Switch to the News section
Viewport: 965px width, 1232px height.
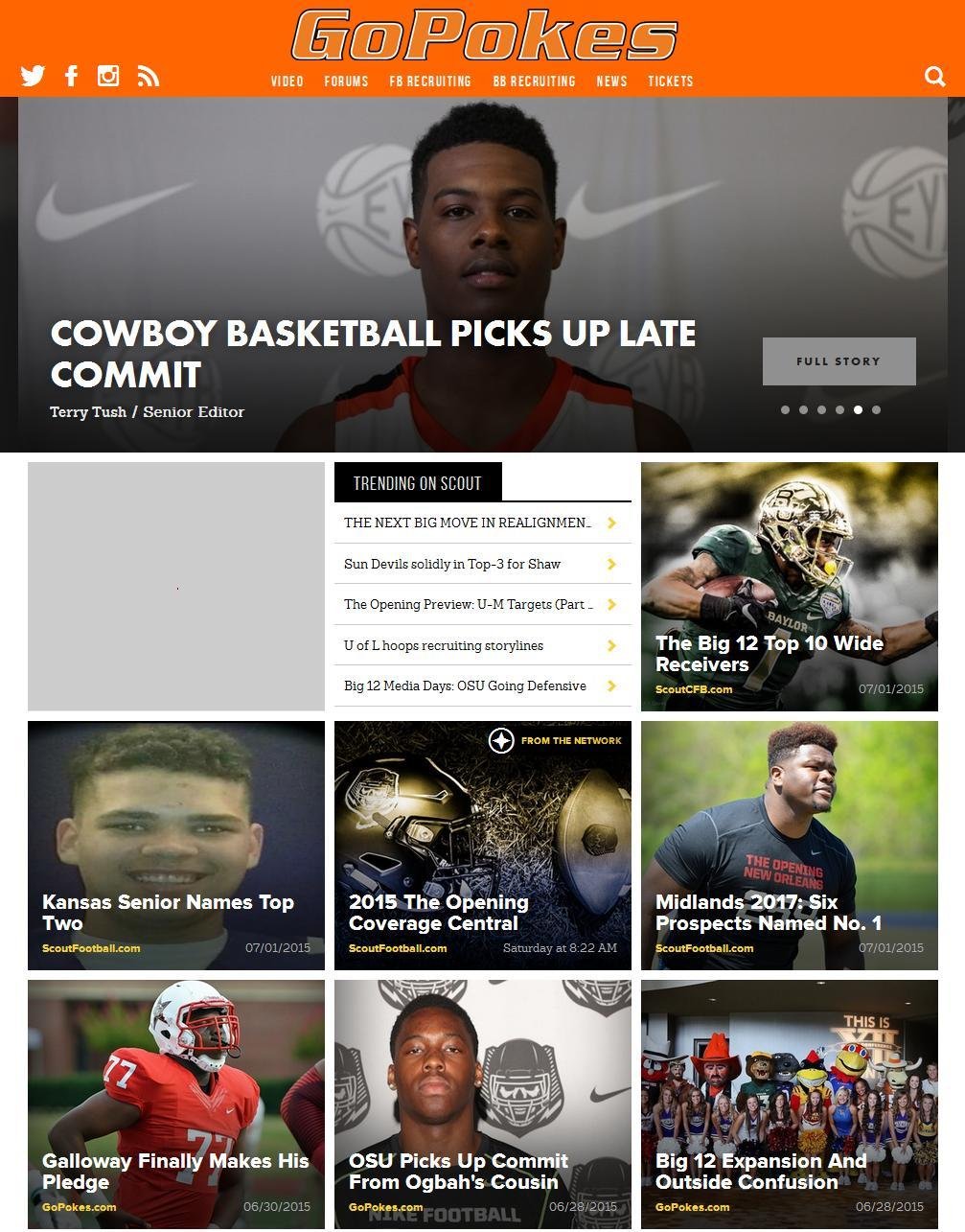coord(611,81)
